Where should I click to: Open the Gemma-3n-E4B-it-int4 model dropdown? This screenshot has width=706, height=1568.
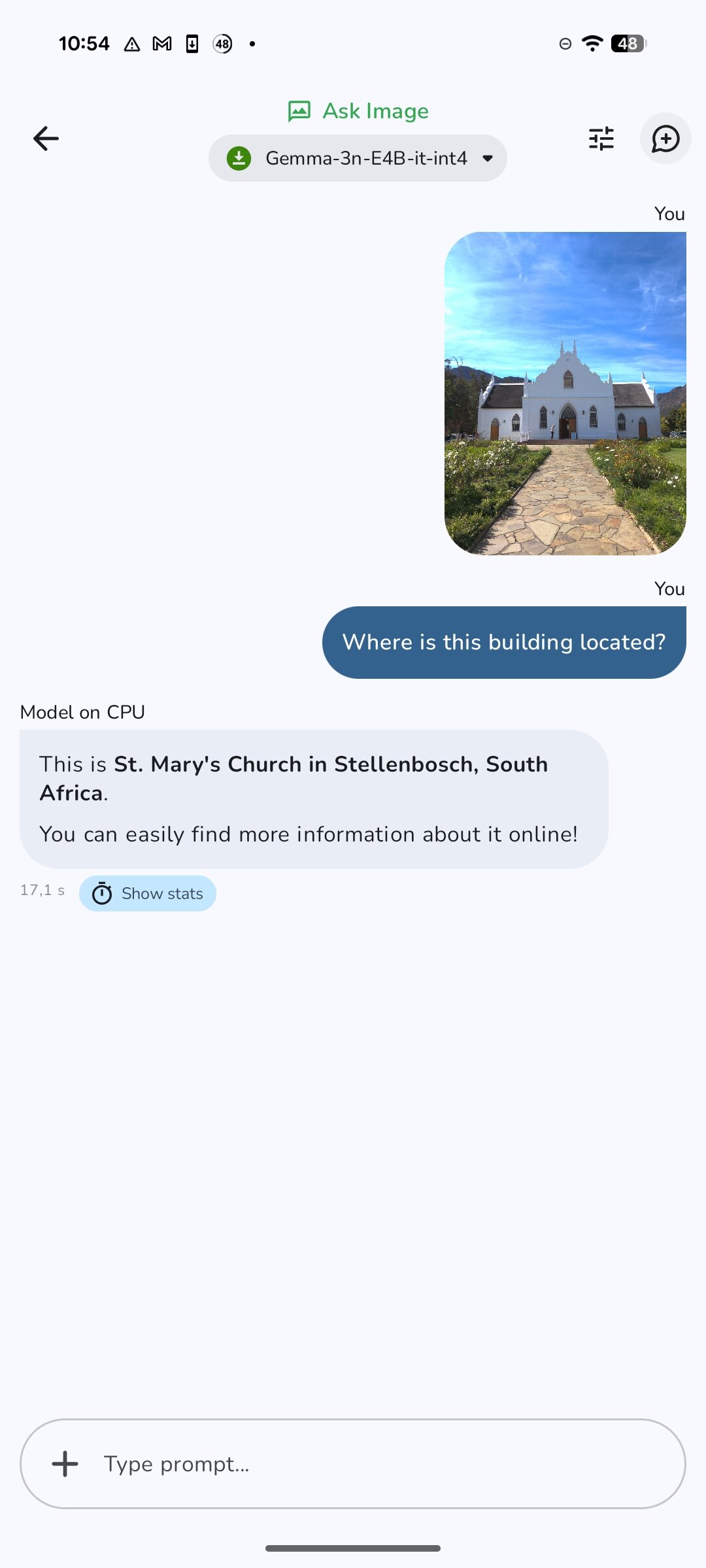click(x=358, y=158)
